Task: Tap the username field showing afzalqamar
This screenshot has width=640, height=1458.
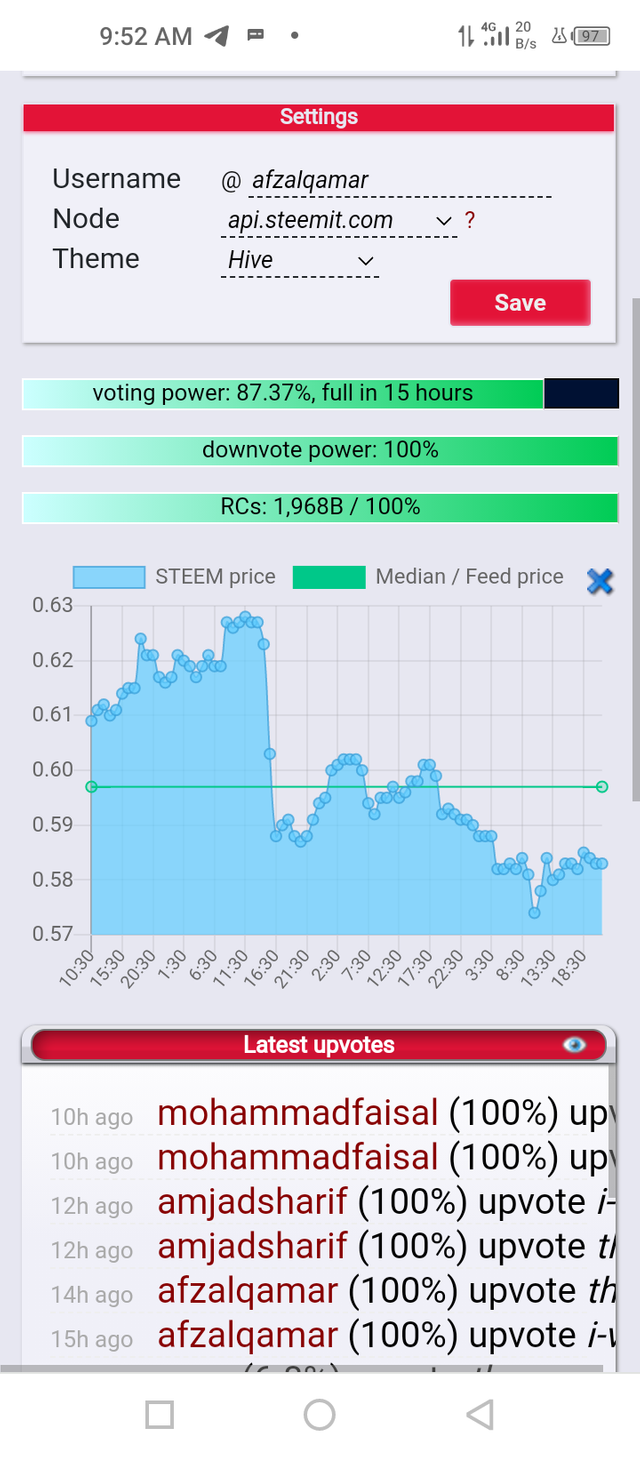Action: [400, 181]
